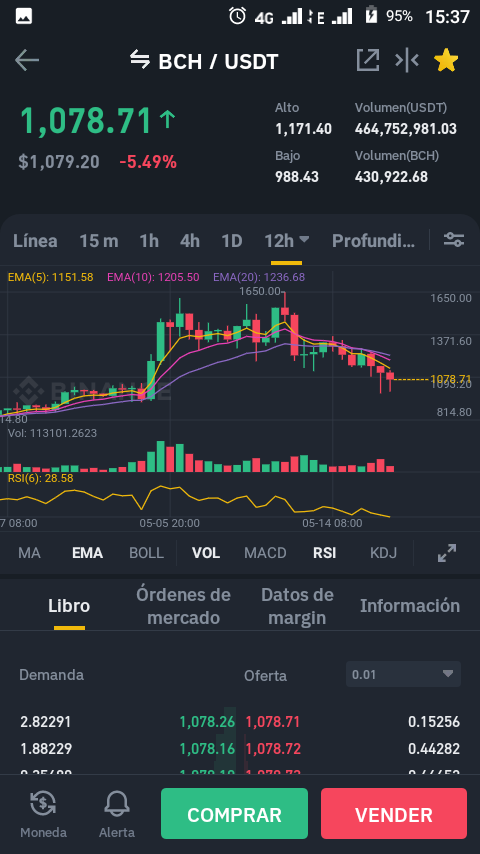Open the 0.01 precision dropdown
The image size is (480, 854).
click(403, 674)
